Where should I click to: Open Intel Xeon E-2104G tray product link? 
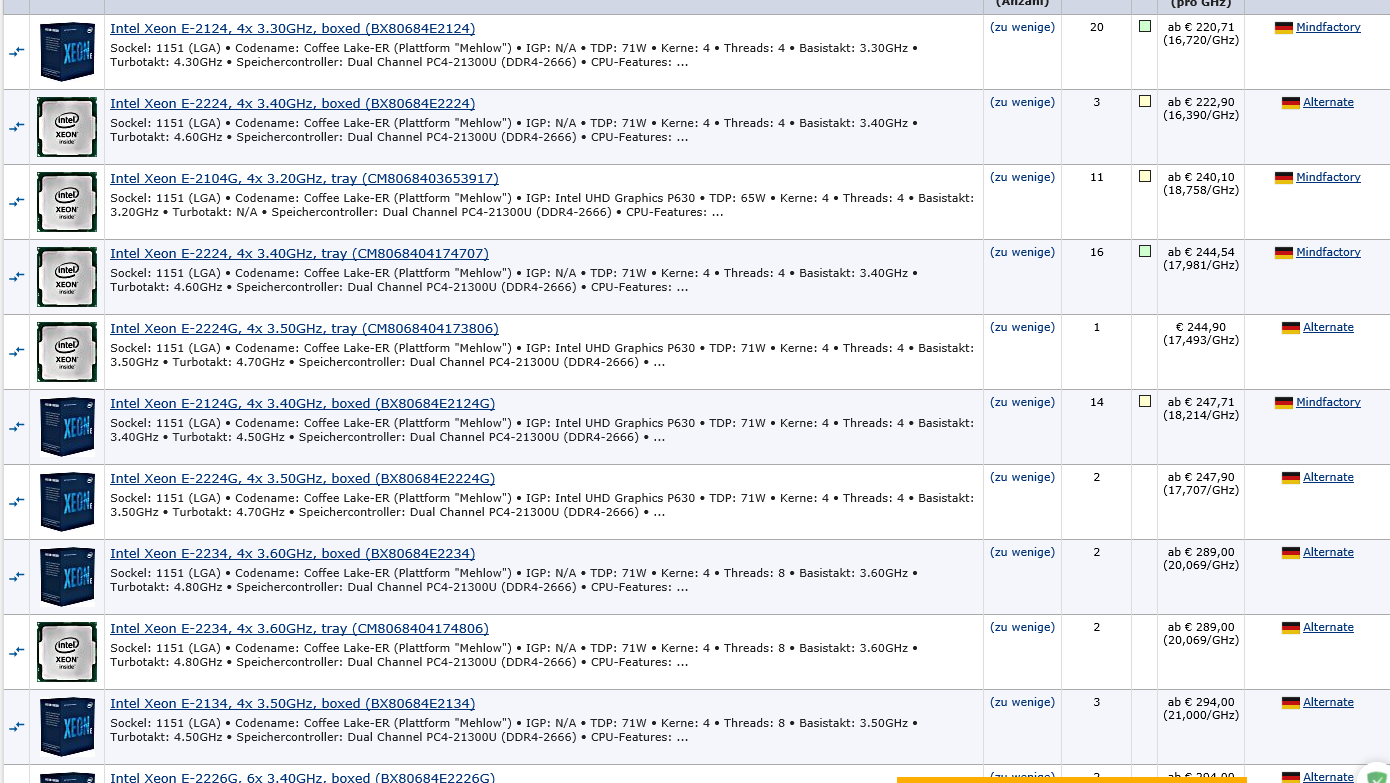pyautogui.click(x=304, y=179)
